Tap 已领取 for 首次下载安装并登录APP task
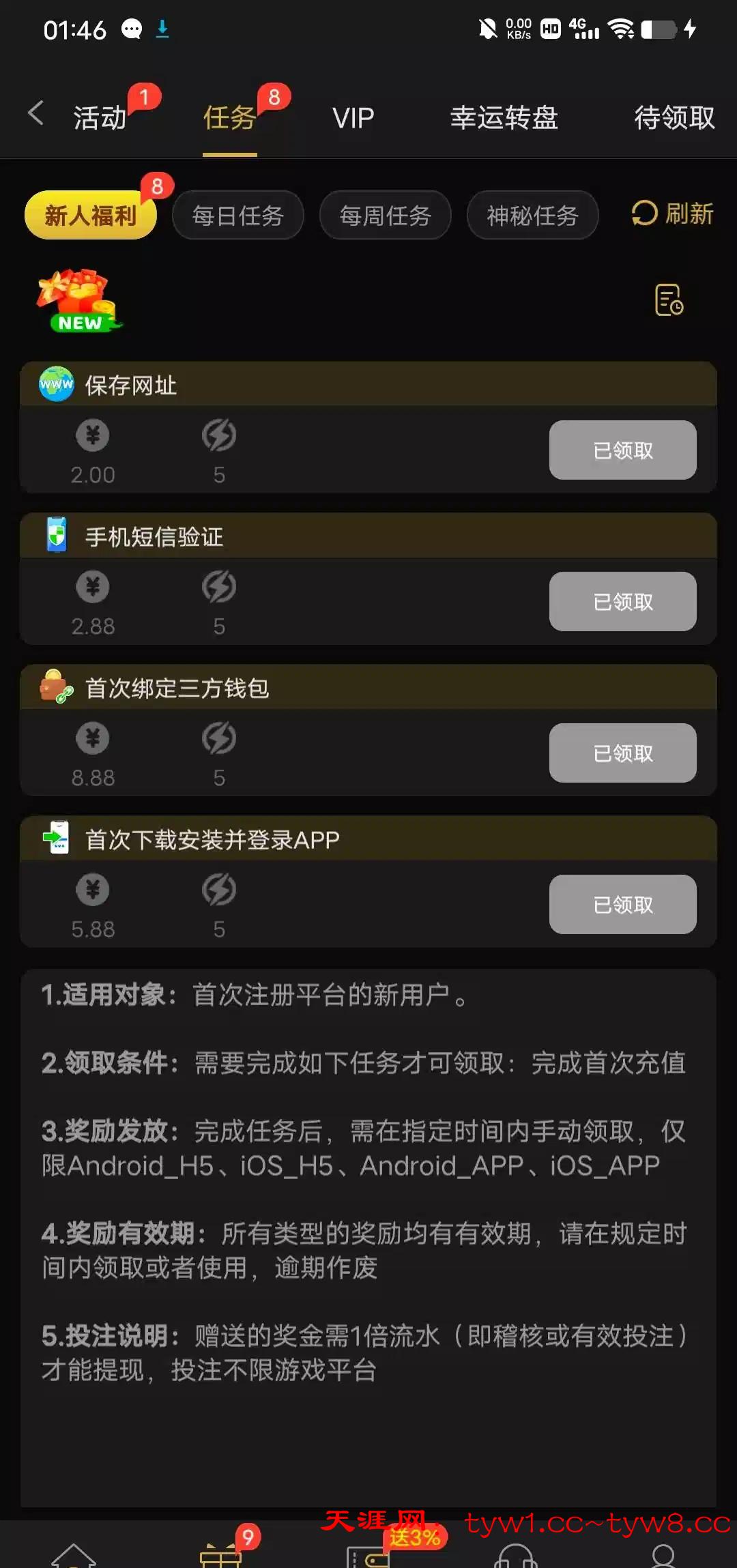 click(622, 905)
